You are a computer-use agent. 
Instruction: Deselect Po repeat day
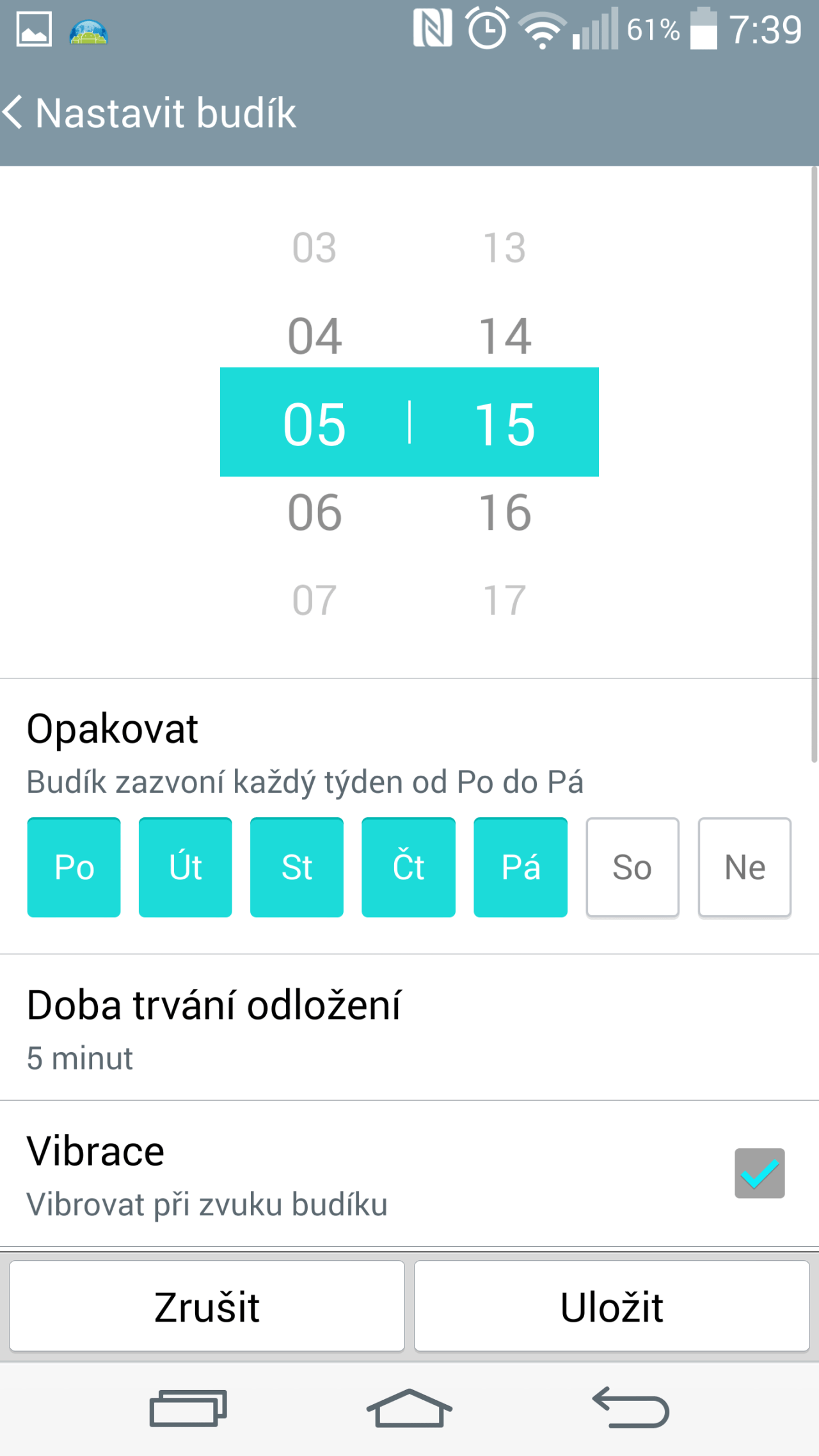[74, 867]
